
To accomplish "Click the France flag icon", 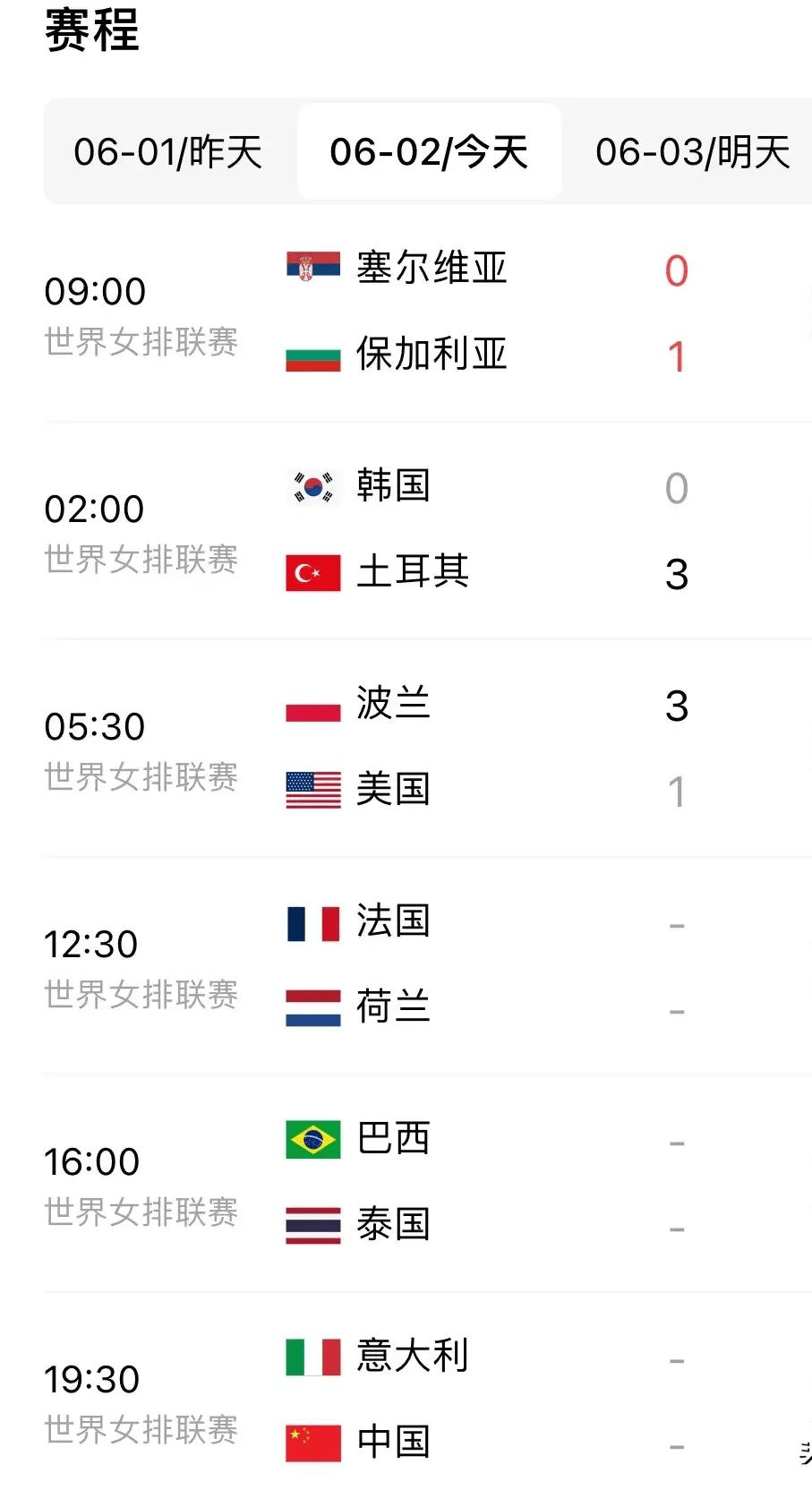I will coord(311,922).
